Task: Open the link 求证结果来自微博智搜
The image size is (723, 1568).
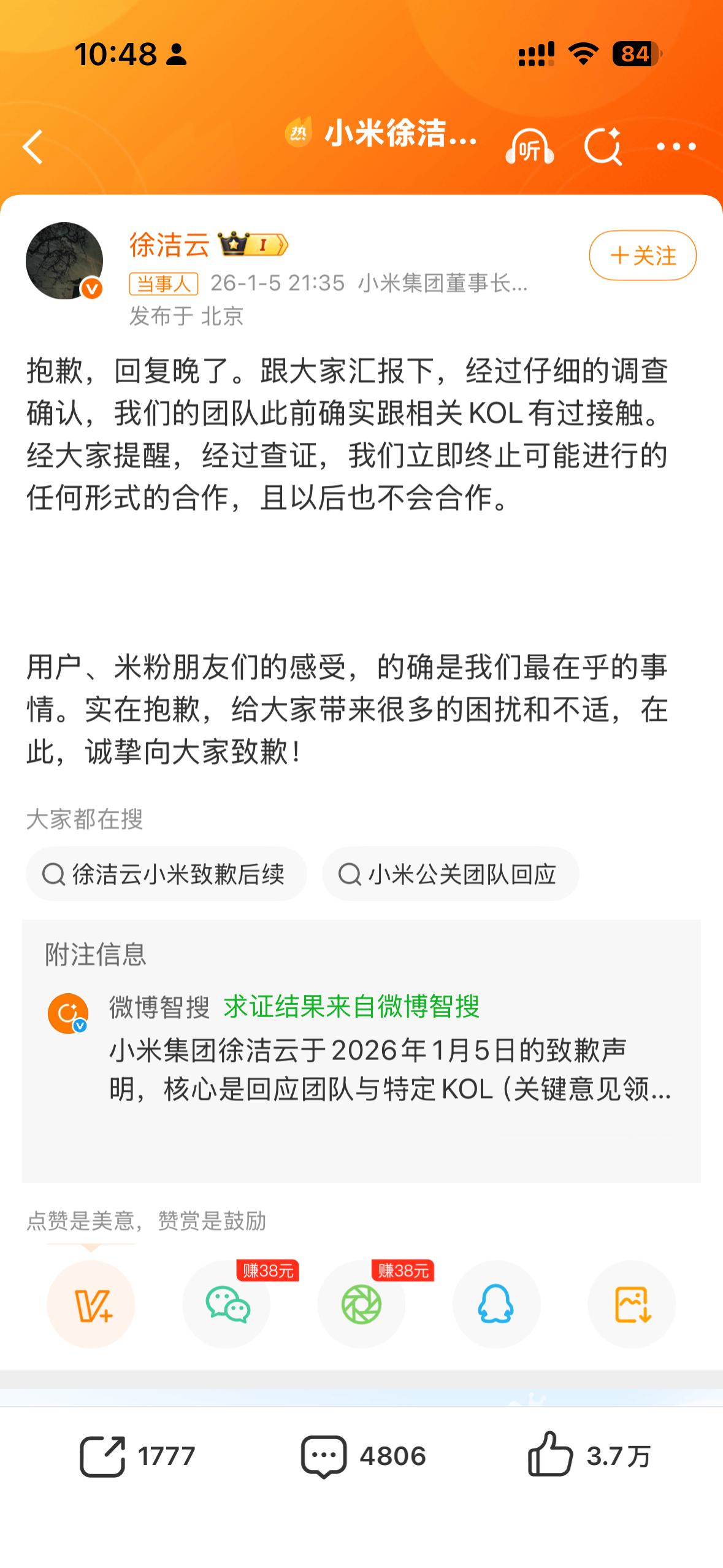Action: [x=353, y=1008]
